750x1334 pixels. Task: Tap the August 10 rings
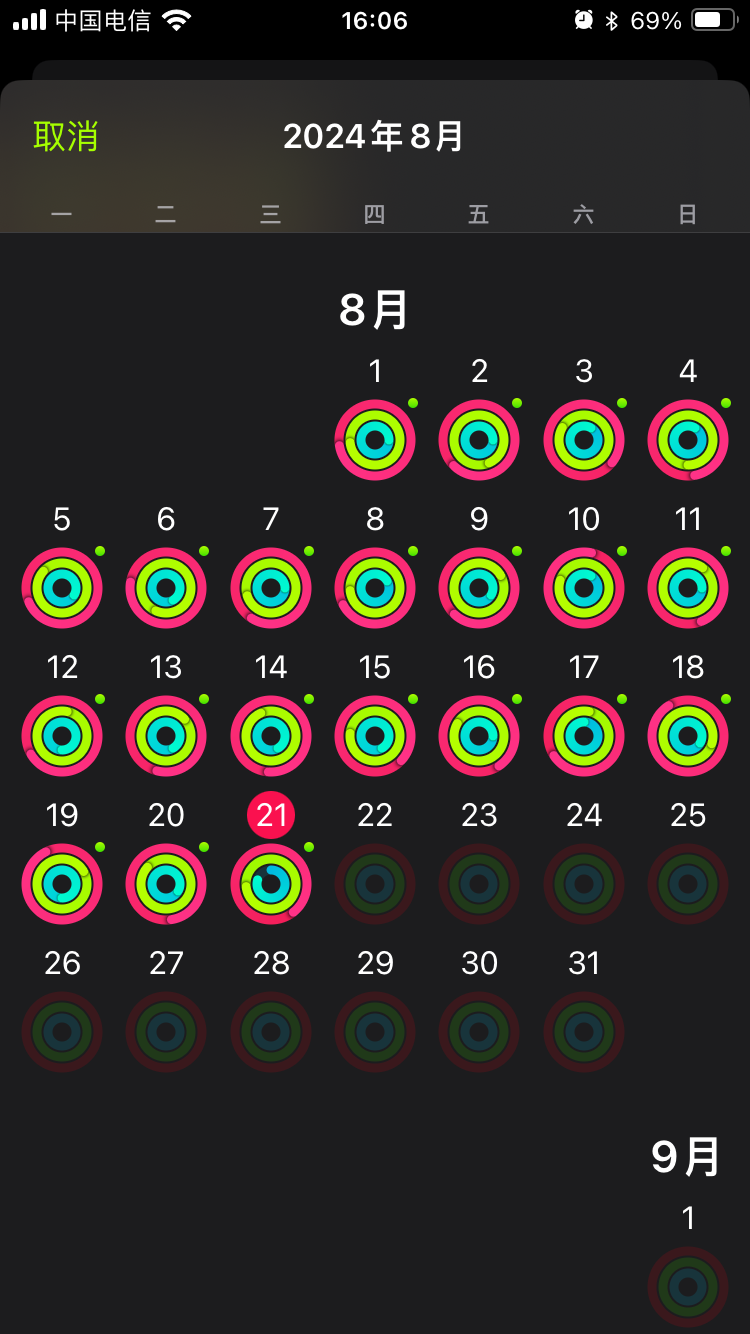[x=584, y=587]
